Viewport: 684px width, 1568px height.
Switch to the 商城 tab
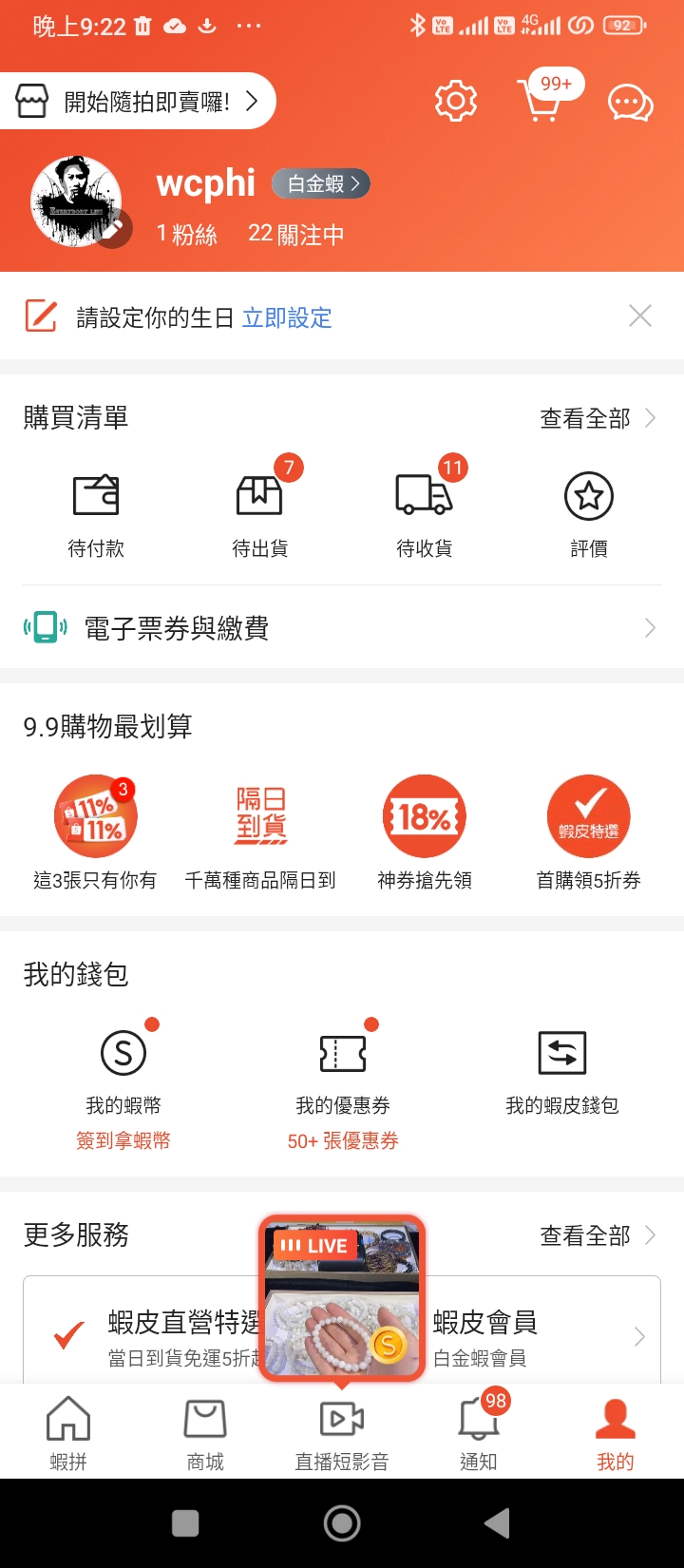(204, 1430)
